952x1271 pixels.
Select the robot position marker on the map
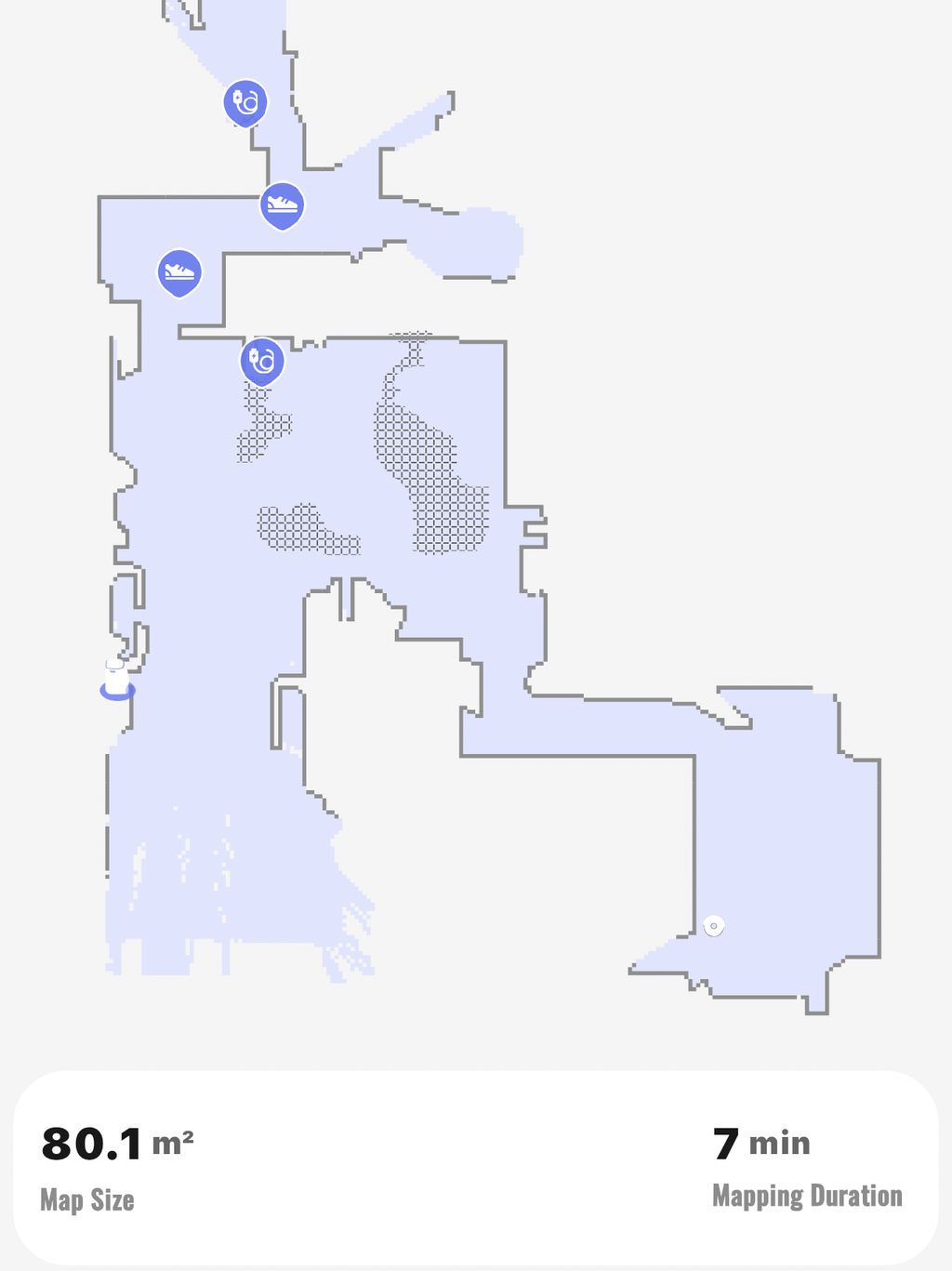tap(713, 926)
